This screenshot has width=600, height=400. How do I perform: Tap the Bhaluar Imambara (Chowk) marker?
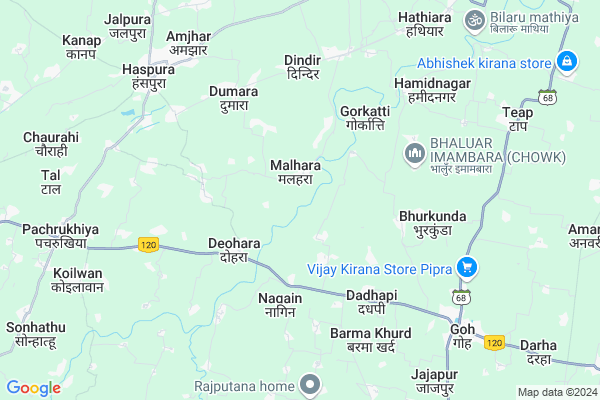[x=414, y=152]
